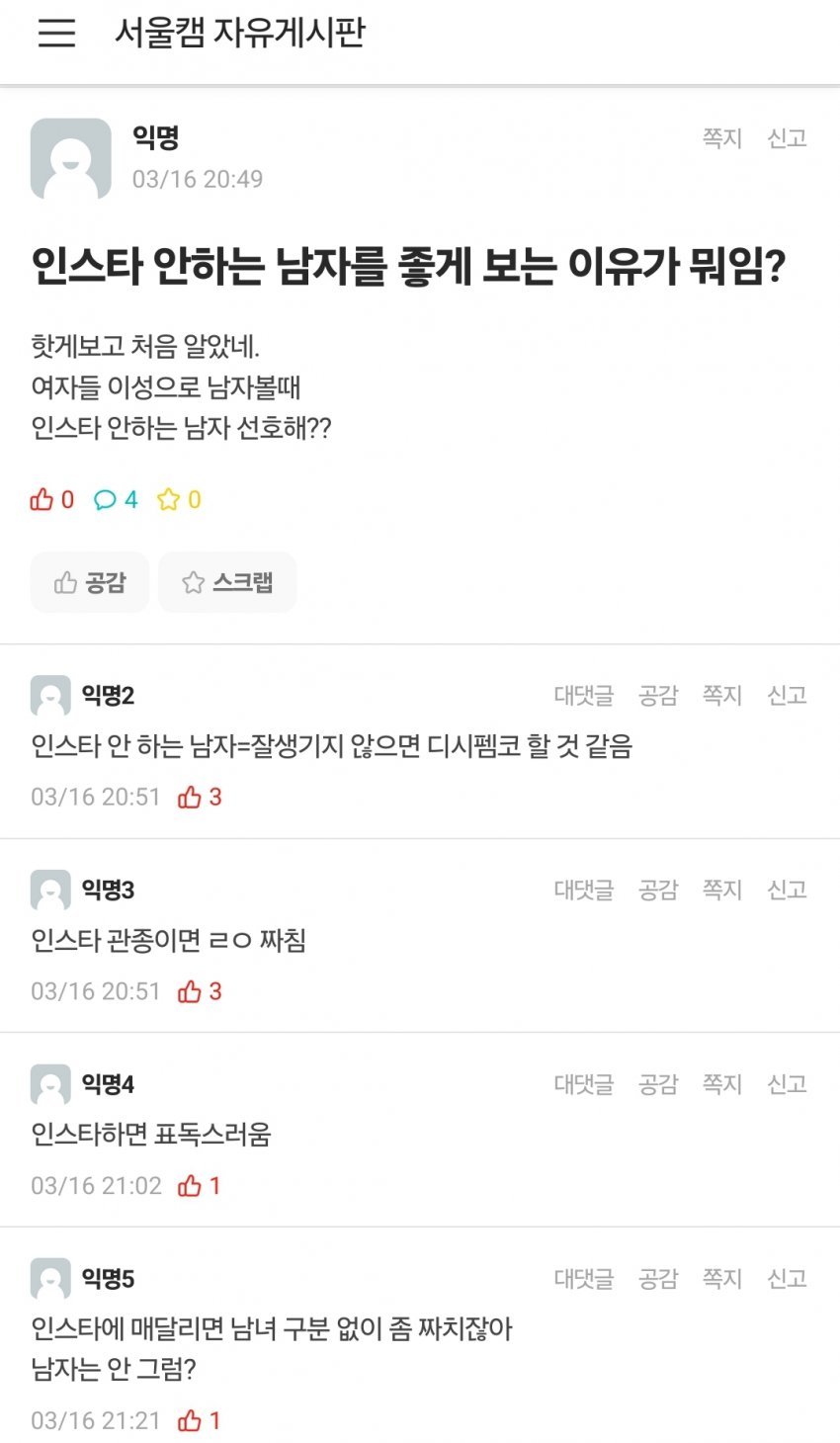Give 공감 to 익명4's comment
Image resolution: width=840 pixels, height=1443 pixels.
coord(658,1084)
